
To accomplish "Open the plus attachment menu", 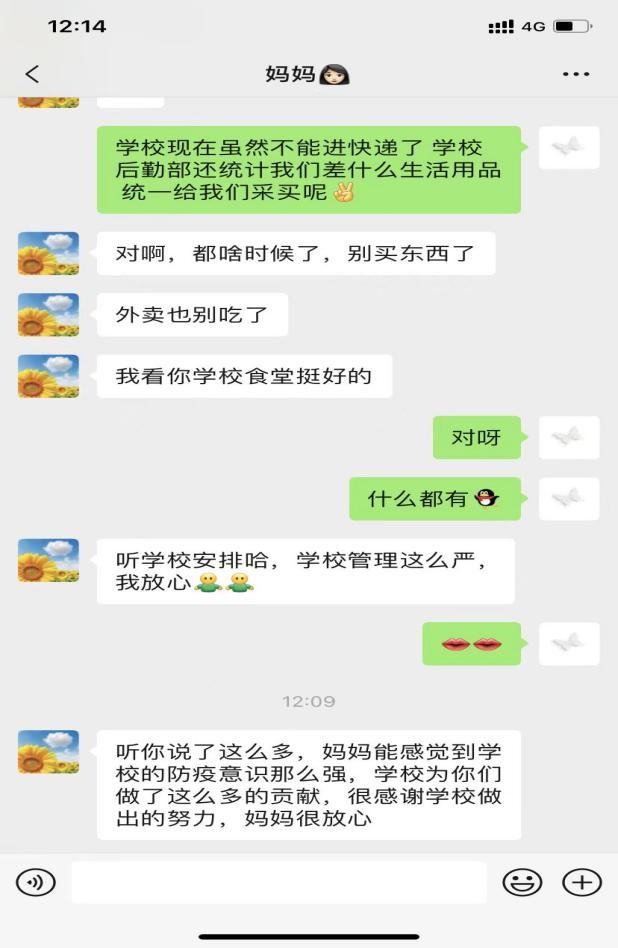I will [x=582, y=882].
